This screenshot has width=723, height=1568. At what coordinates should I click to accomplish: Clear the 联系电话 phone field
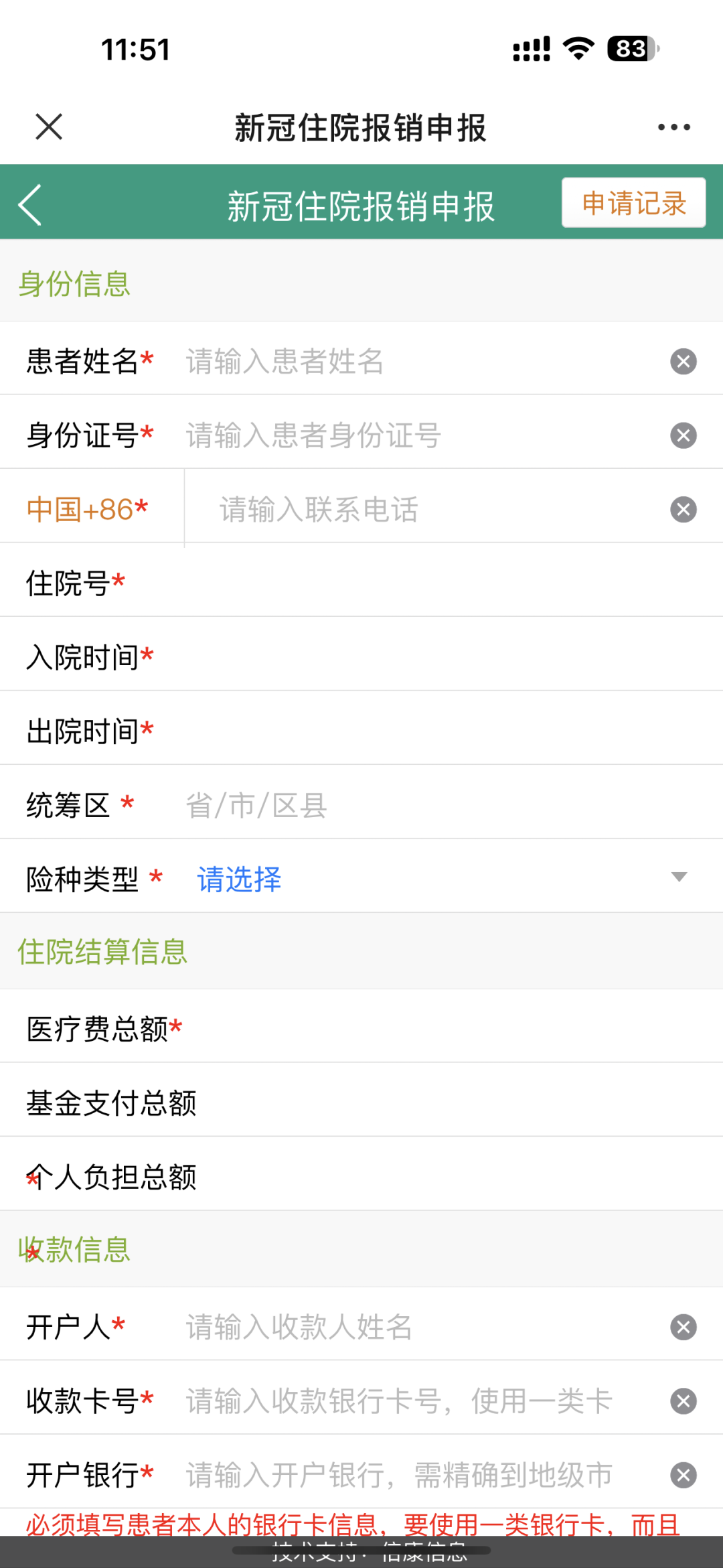click(x=683, y=510)
